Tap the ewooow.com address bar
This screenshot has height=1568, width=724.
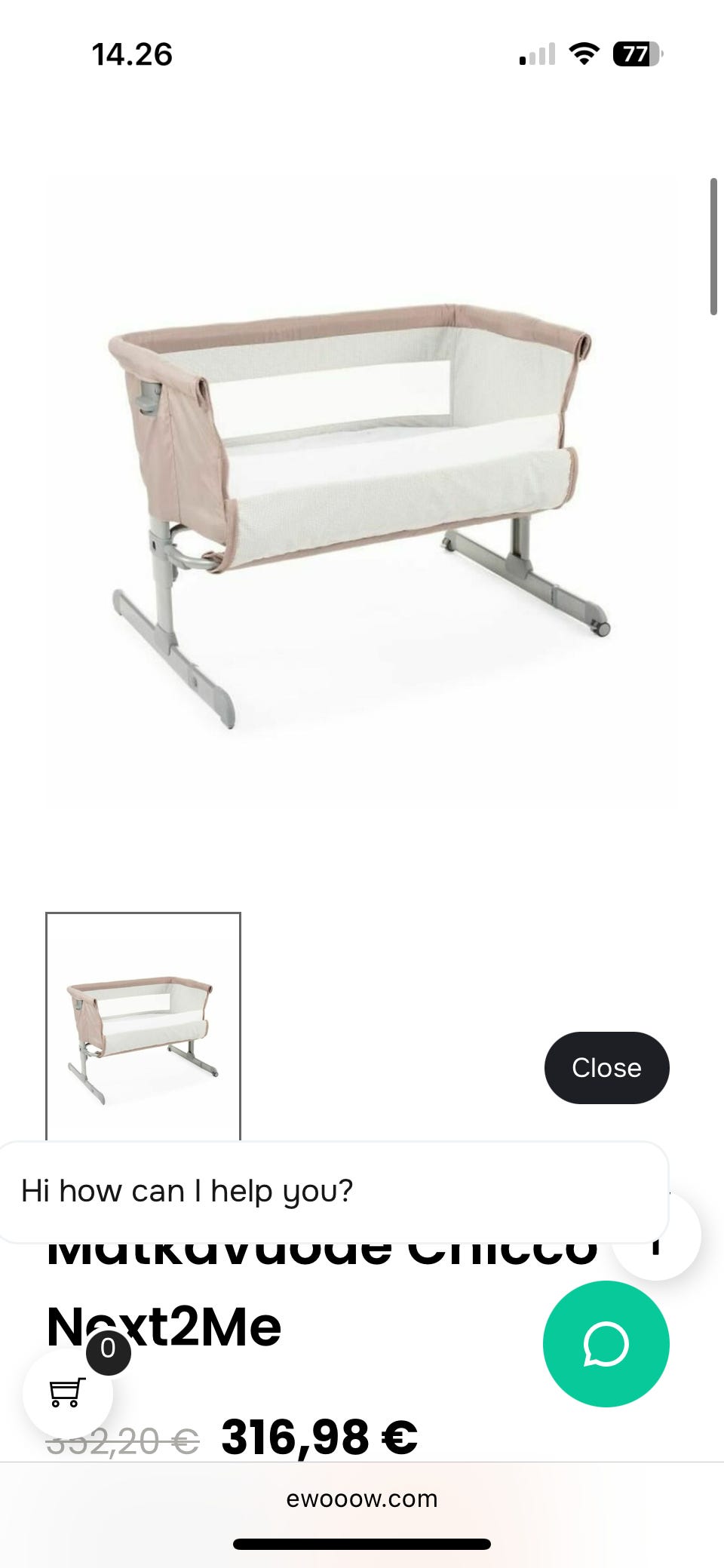362,1498
